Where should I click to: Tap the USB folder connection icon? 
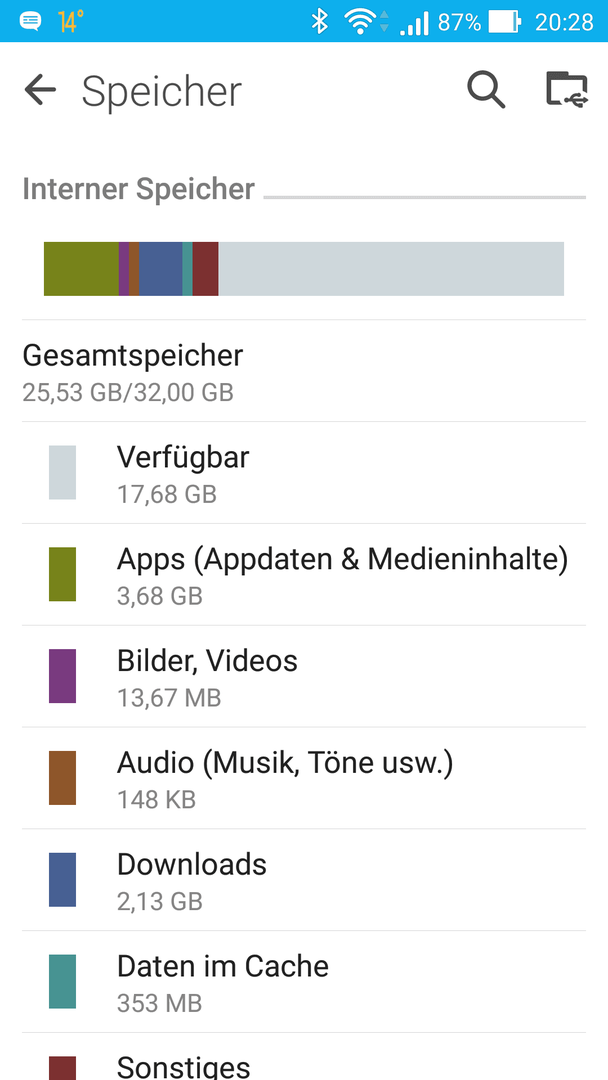coord(567,90)
